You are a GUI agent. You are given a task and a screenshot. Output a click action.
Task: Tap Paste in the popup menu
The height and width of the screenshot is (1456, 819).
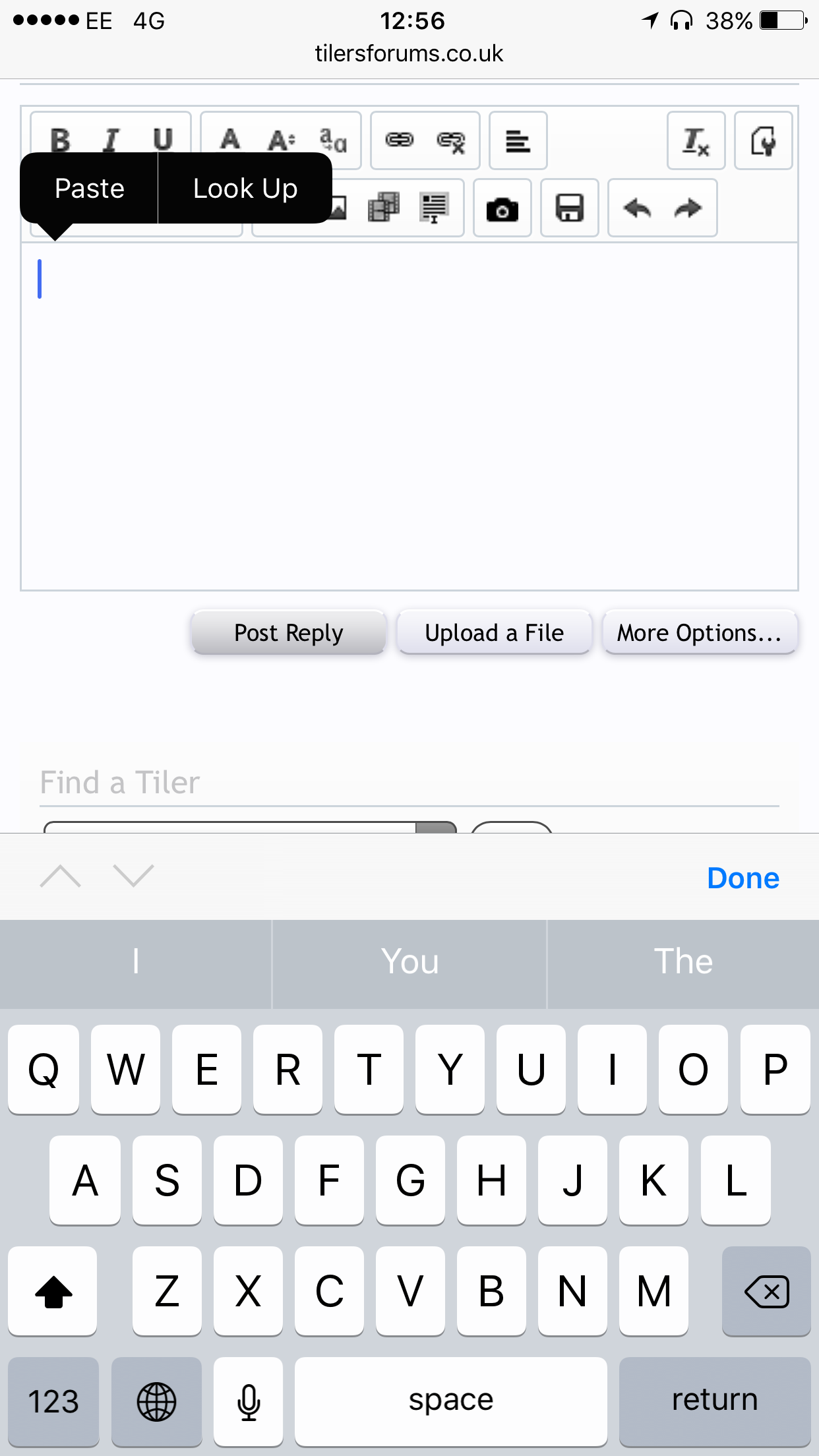click(90, 189)
